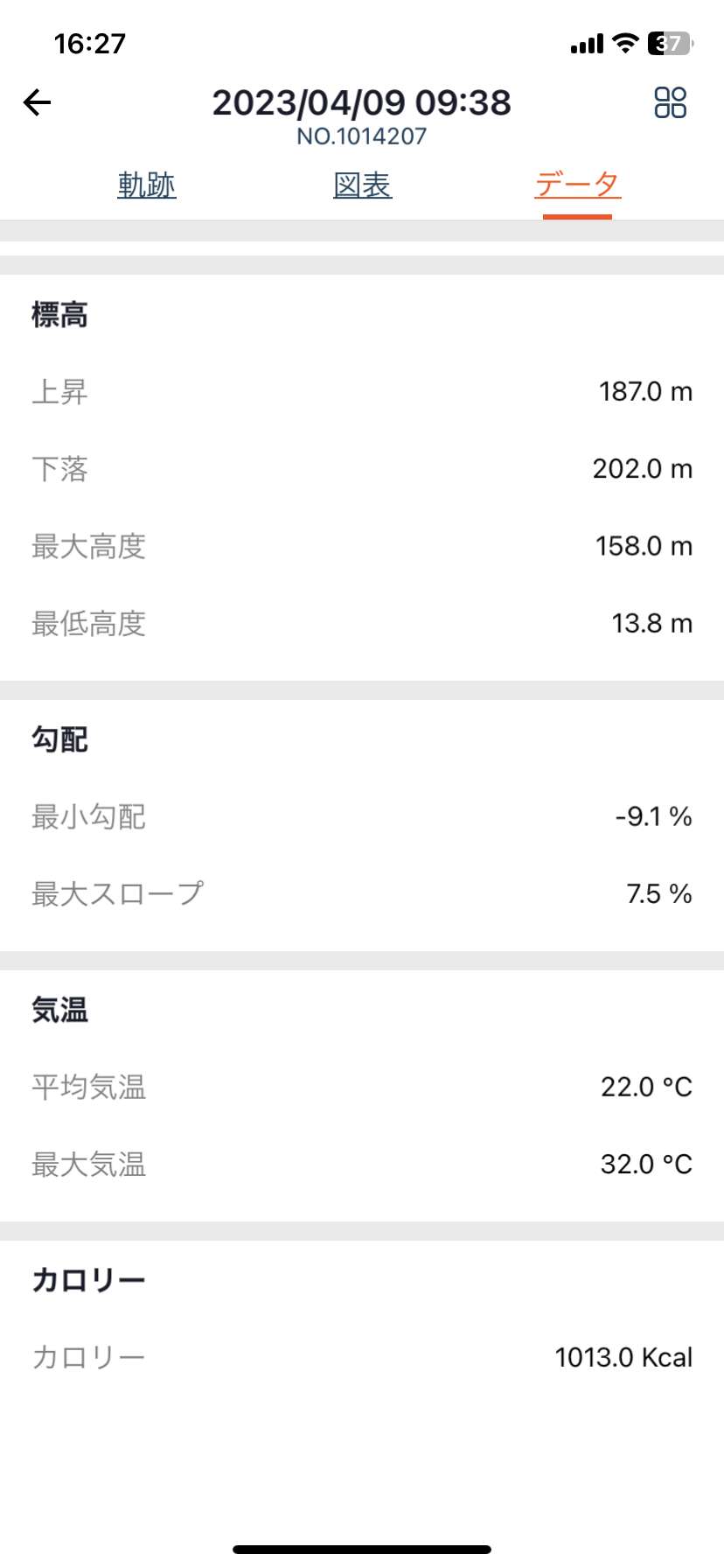The image size is (724, 1568).
Task: Select the データ tab
Action: [577, 185]
